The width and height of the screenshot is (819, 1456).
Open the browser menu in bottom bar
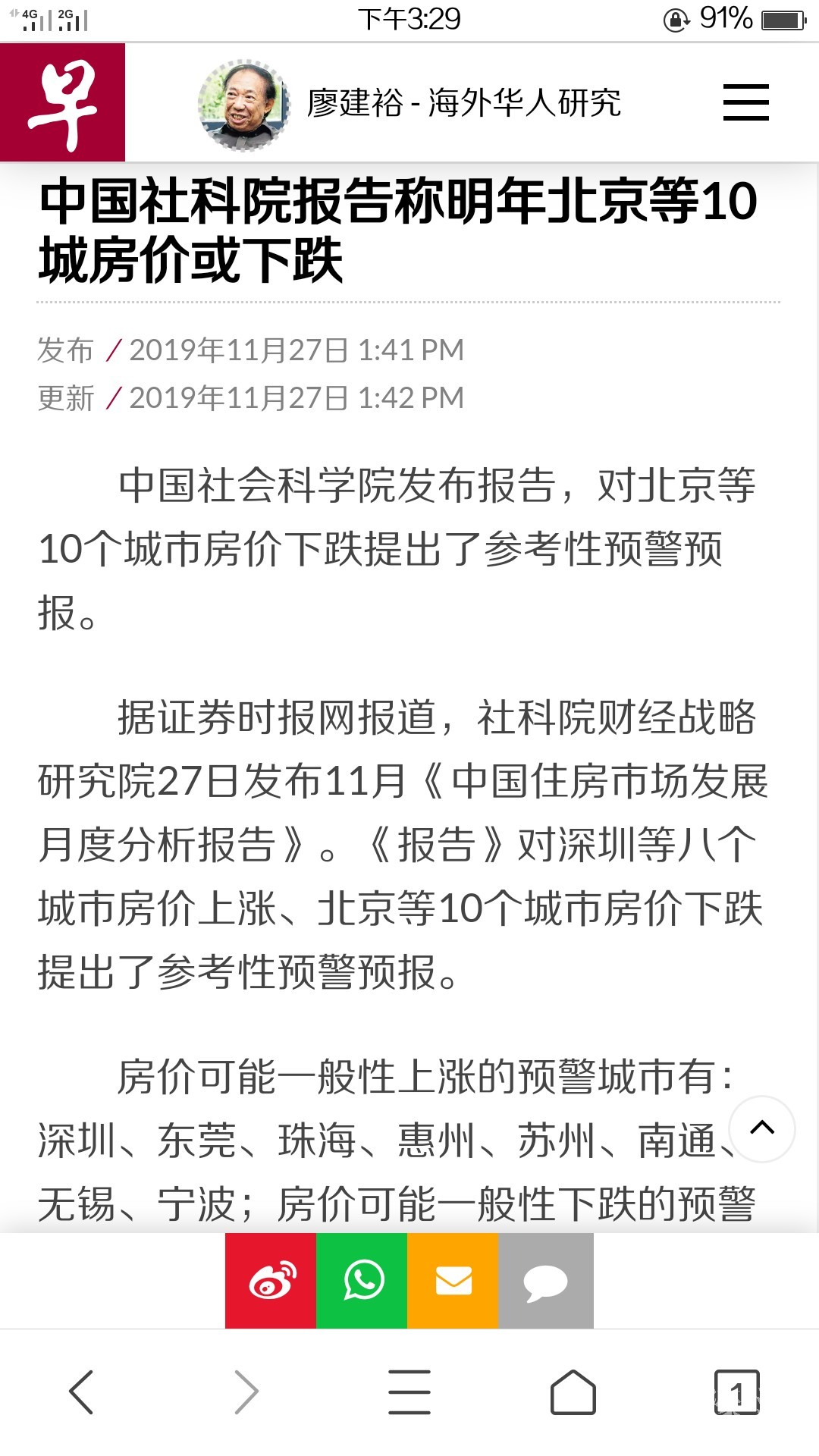pos(409,1392)
